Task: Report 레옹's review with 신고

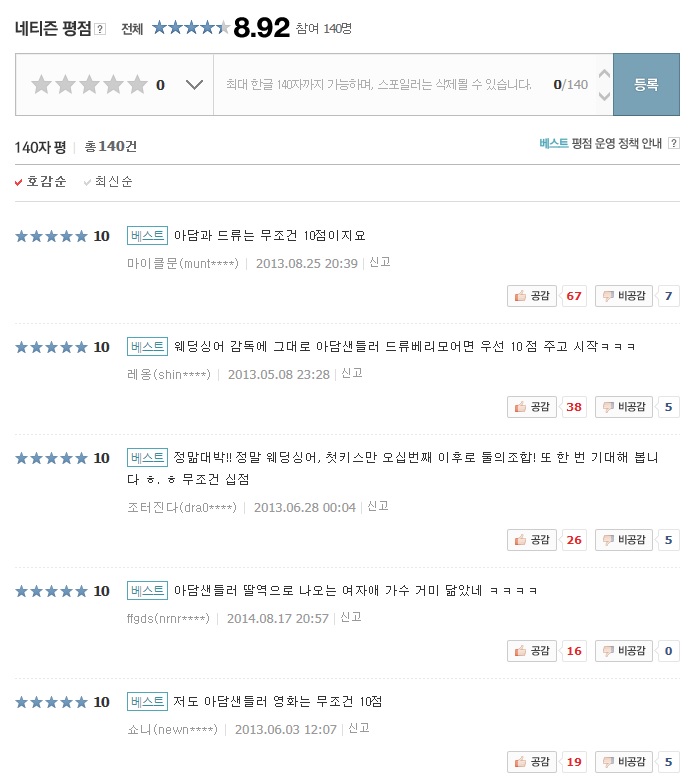Action: [x=351, y=374]
